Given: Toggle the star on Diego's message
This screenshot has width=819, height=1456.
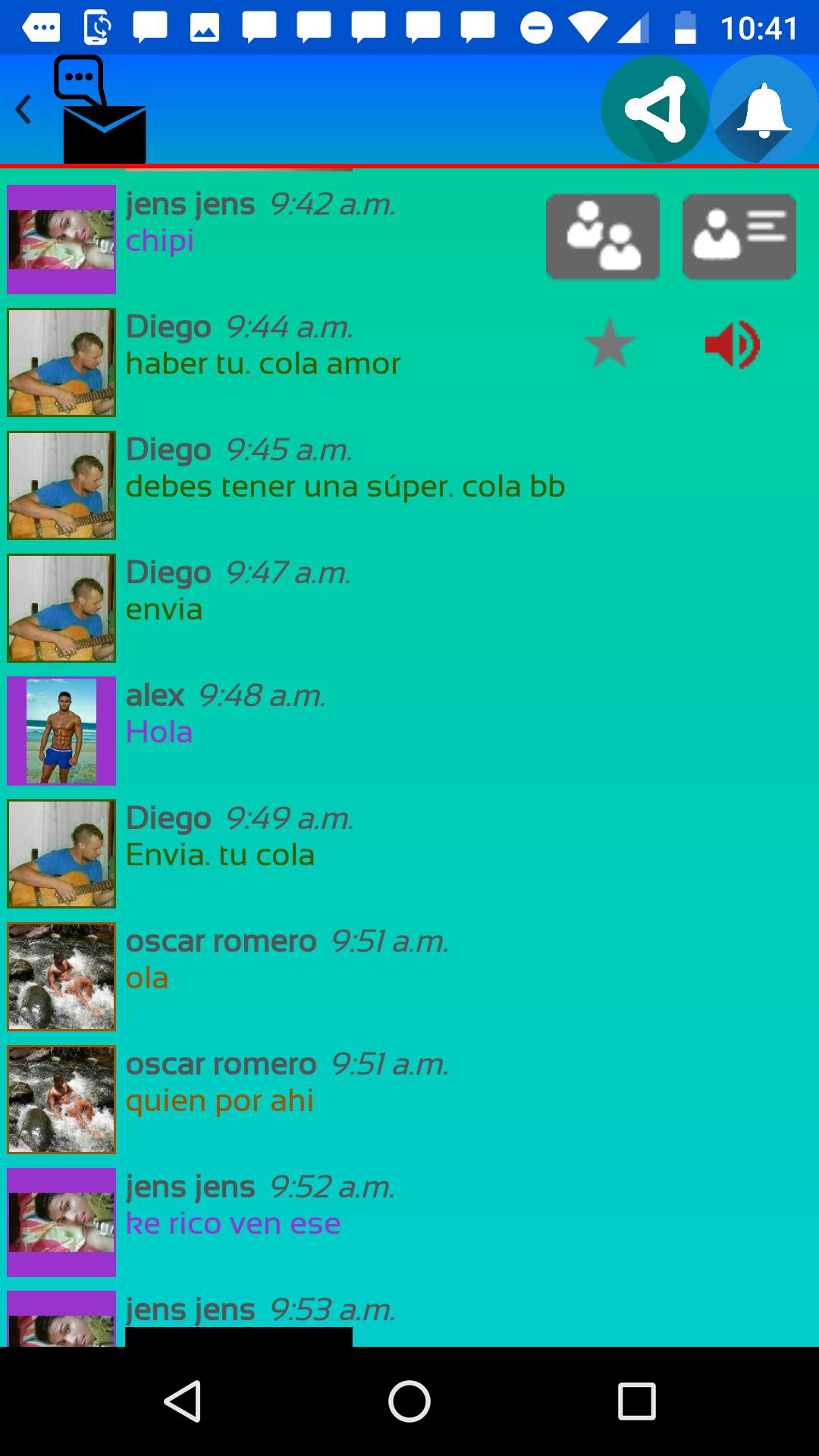Looking at the screenshot, I should click(610, 344).
